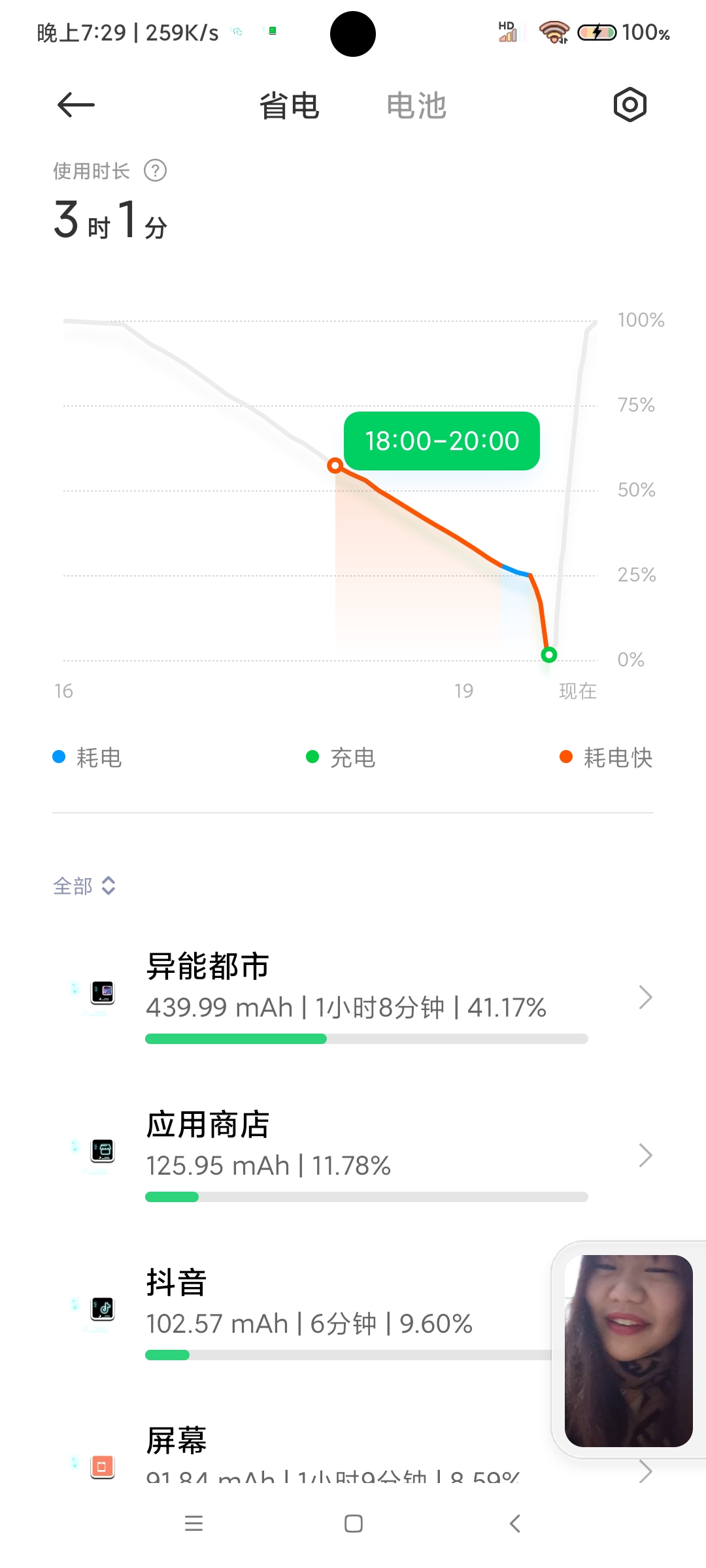
Task: Open recent apps from navigation bar
Action: click(193, 1524)
